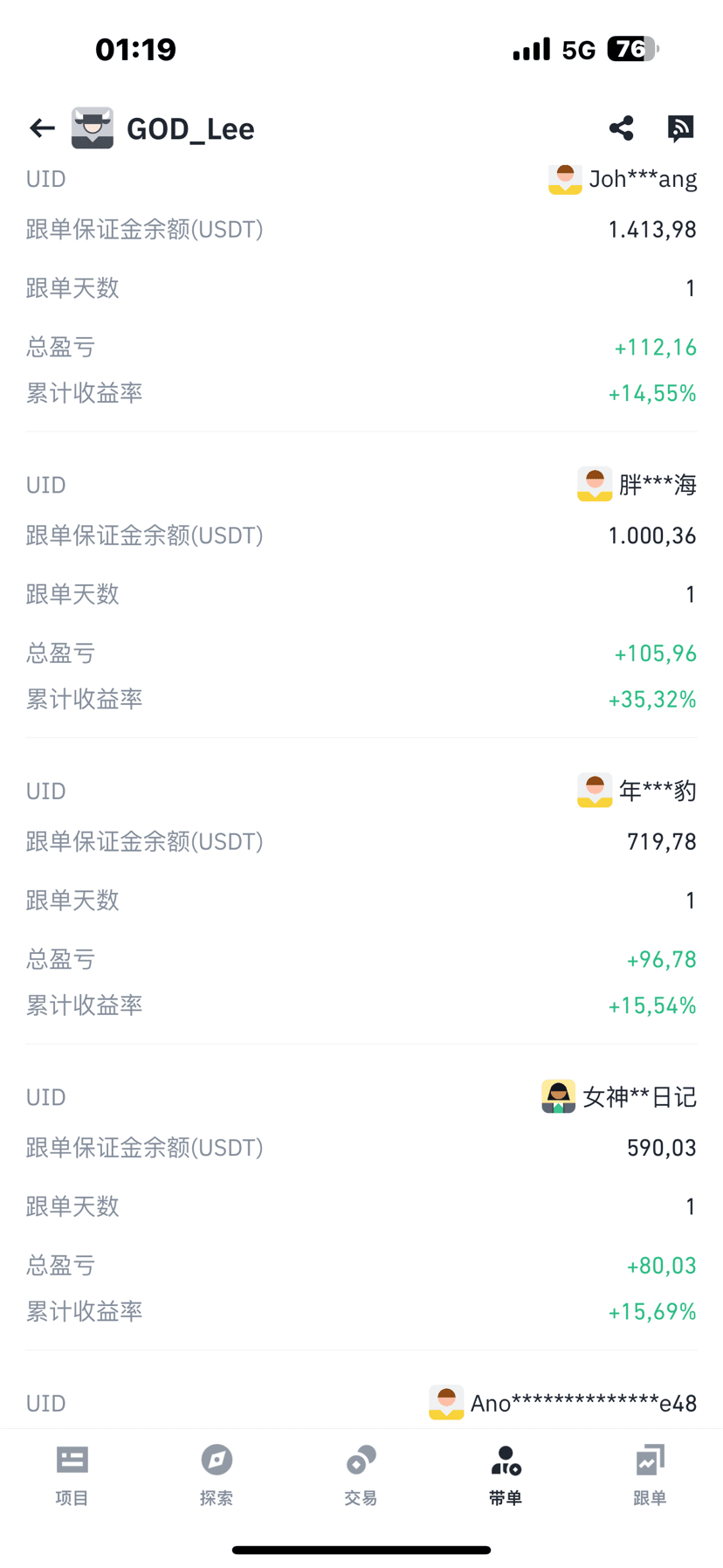This screenshot has width=723, height=1568.
Task: Switch to the 探索 tab
Action: point(217,1475)
